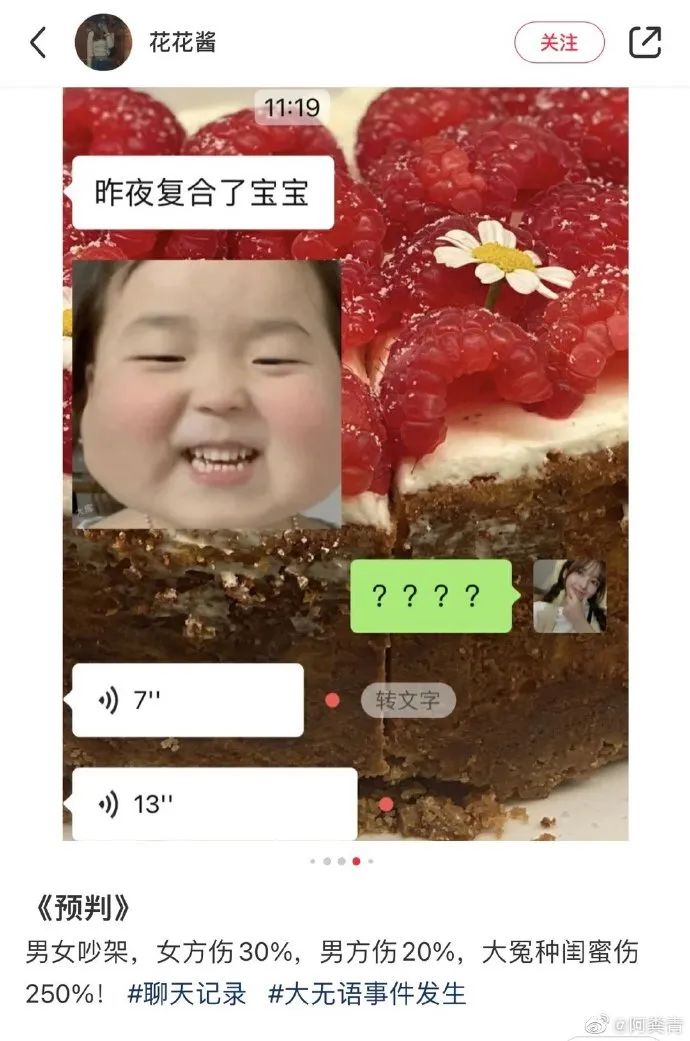Screen dimensions: 690x1041
Task: Open the #聊天记录 hashtag
Action: (187, 994)
